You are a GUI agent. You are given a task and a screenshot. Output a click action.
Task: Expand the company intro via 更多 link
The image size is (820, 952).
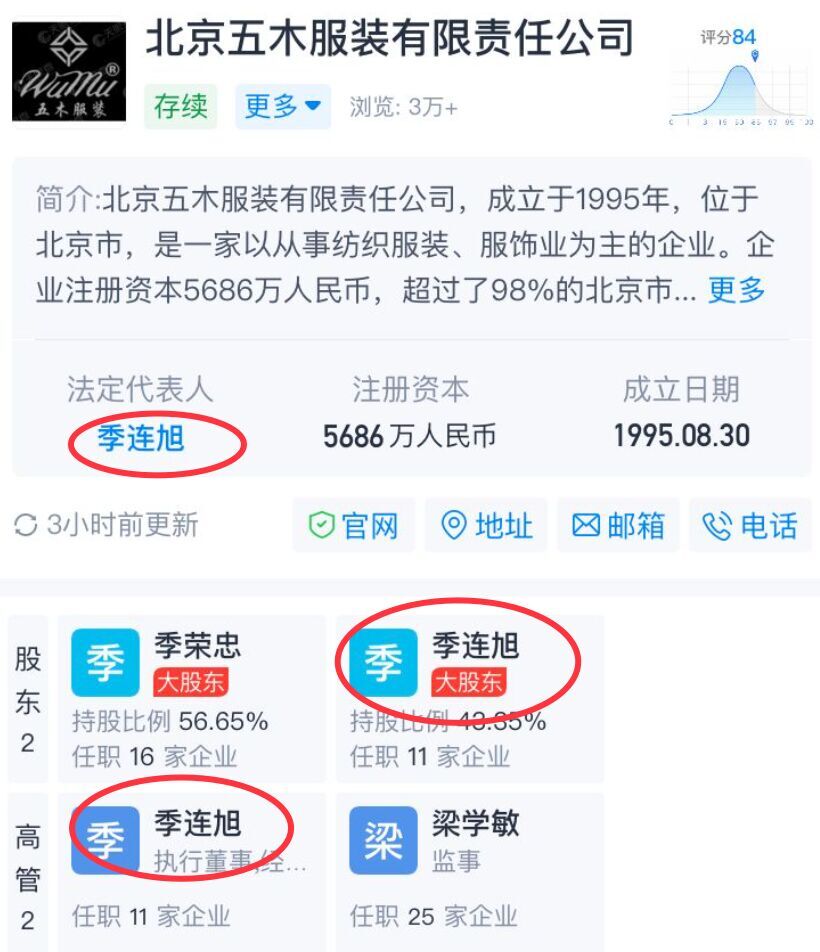coord(736,291)
